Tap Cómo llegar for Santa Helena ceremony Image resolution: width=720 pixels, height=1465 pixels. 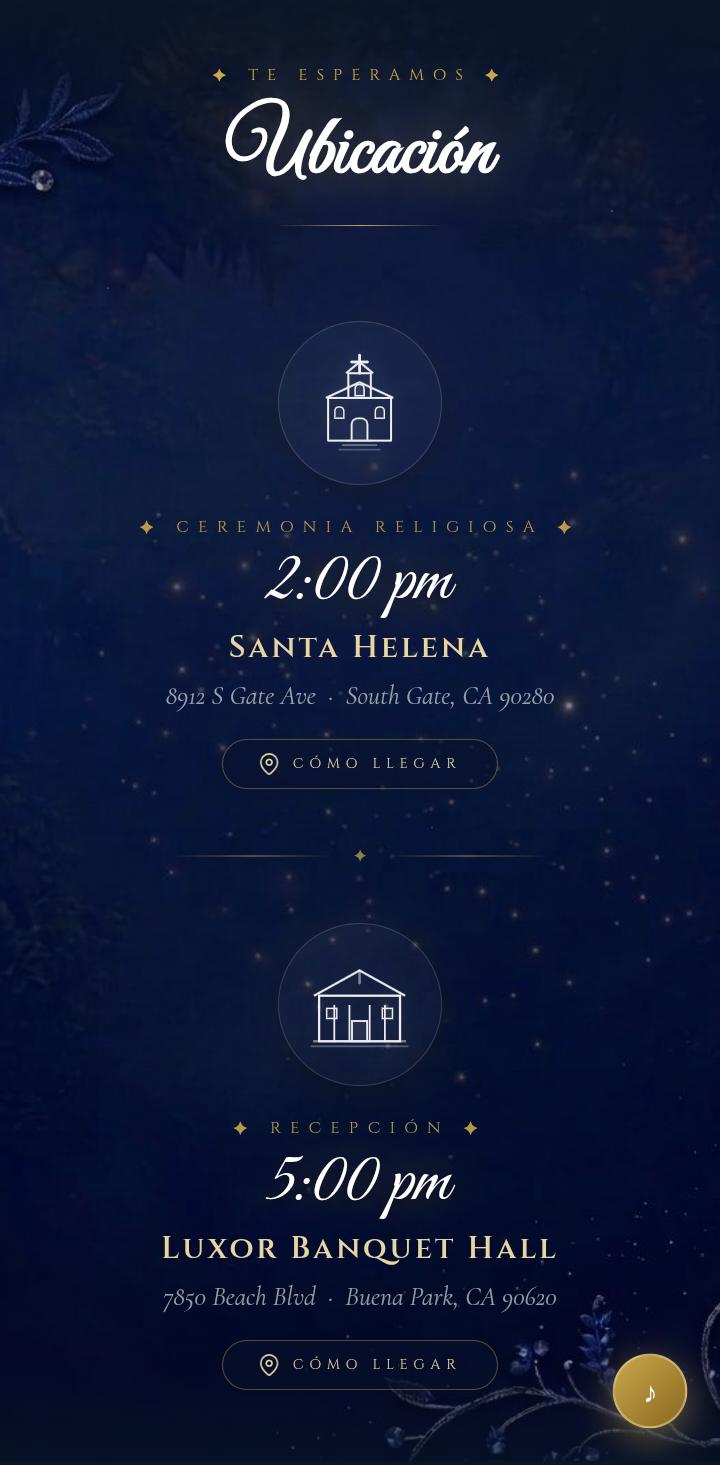click(360, 764)
